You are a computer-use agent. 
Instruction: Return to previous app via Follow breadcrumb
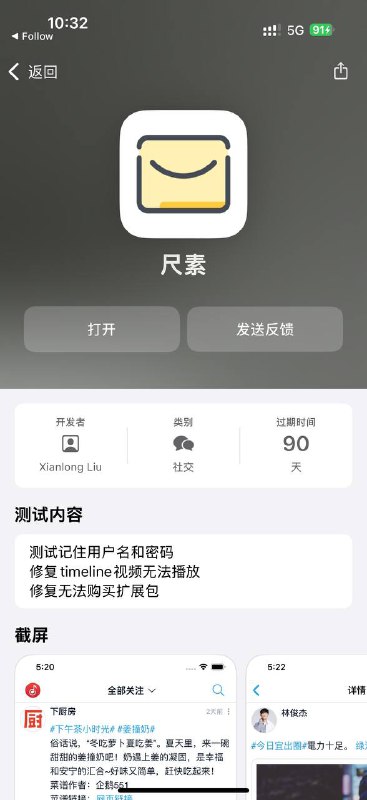point(32,37)
